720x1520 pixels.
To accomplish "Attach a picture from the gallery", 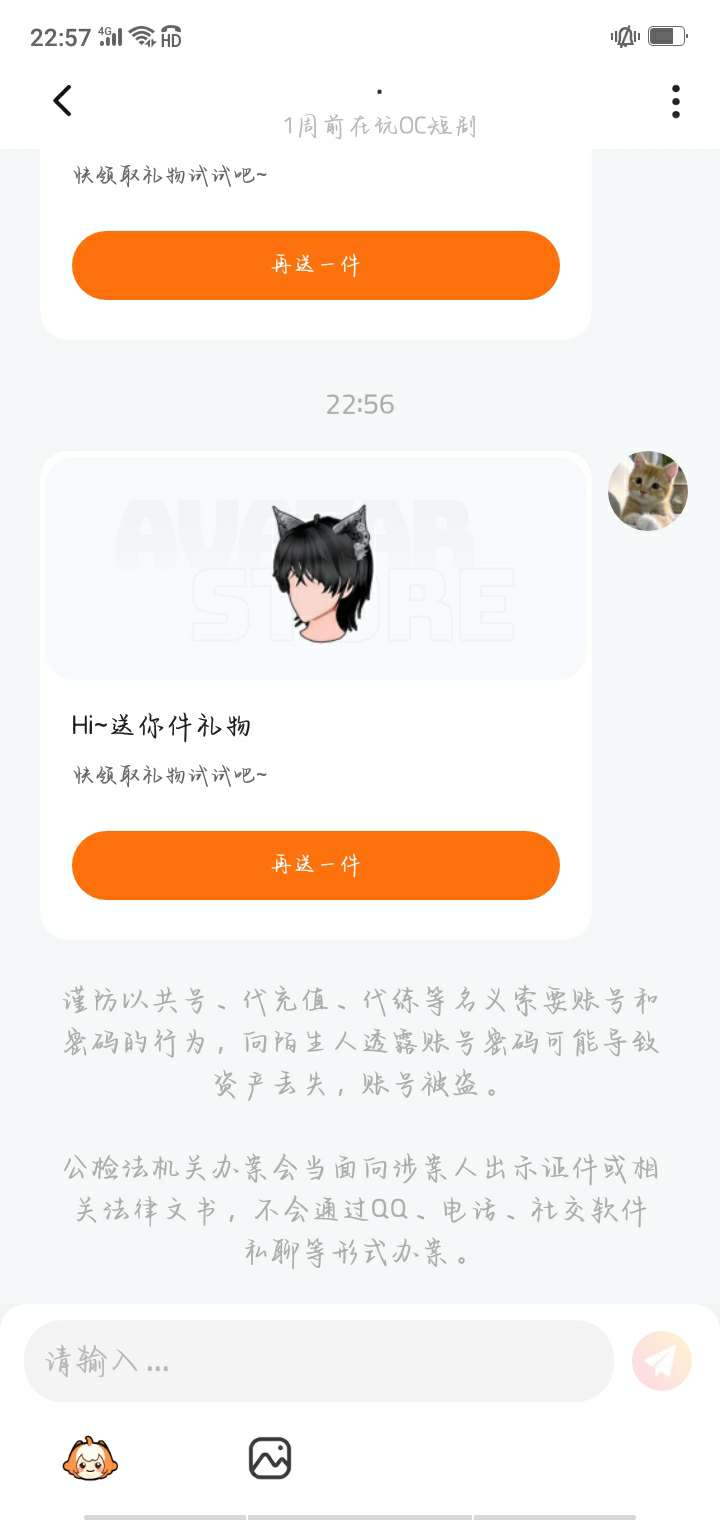I will click(270, 1458).
